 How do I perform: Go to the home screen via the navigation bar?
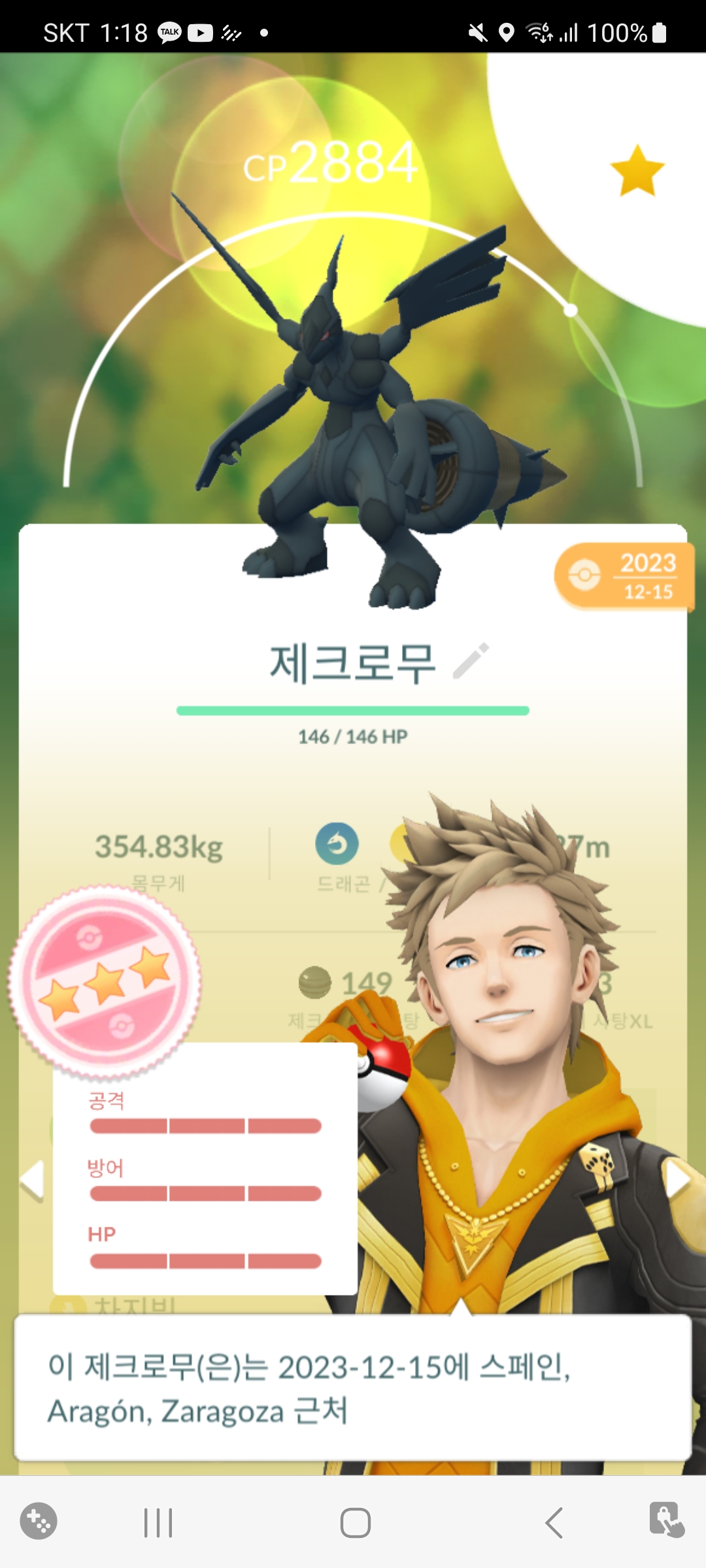355,1523
